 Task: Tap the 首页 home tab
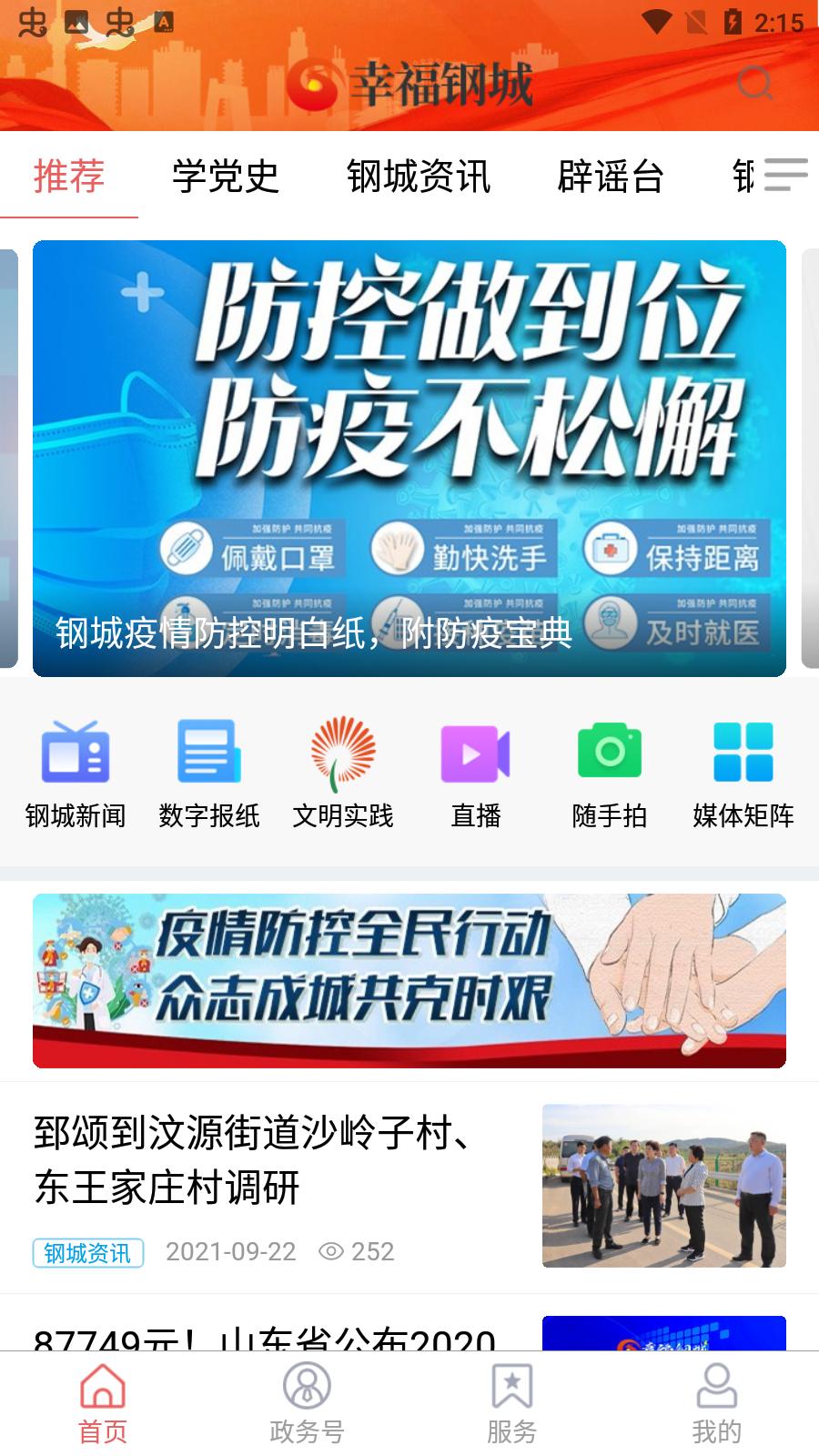click(x=102, y=1403)
